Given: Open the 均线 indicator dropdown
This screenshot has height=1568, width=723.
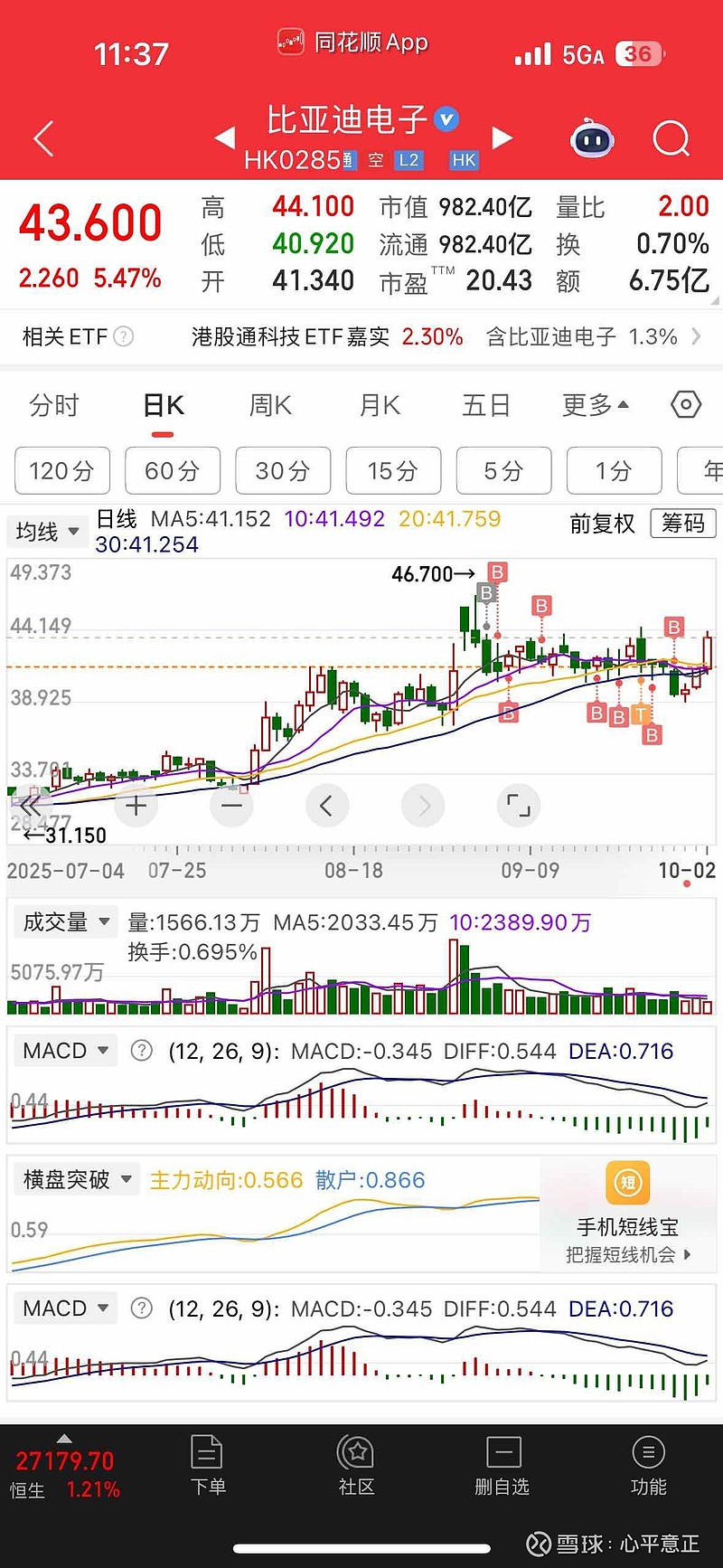Looking at the screenshot, I should click(x=48, y=532).
